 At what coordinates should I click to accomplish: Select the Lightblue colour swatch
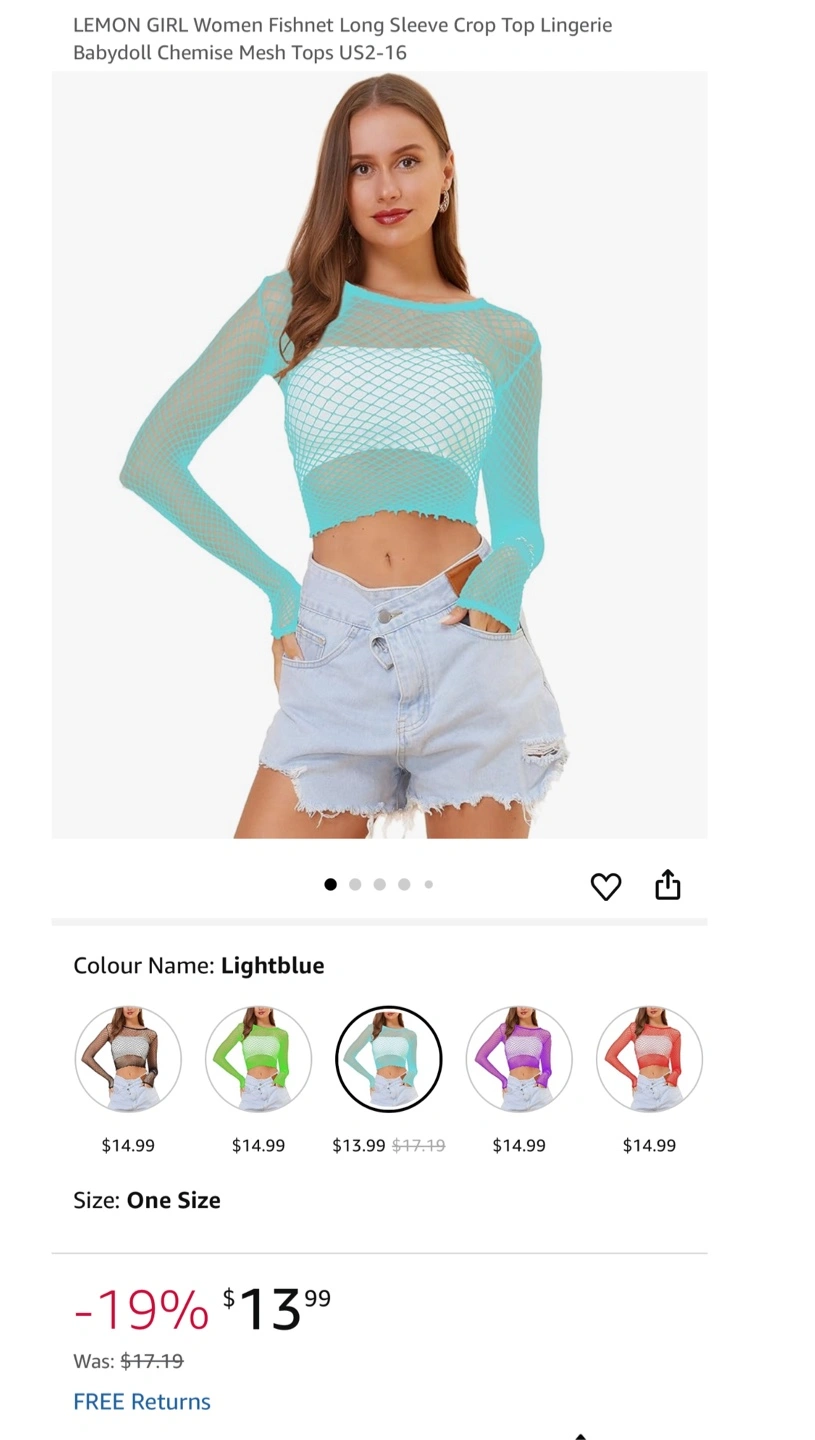[x=388, y=1059]
